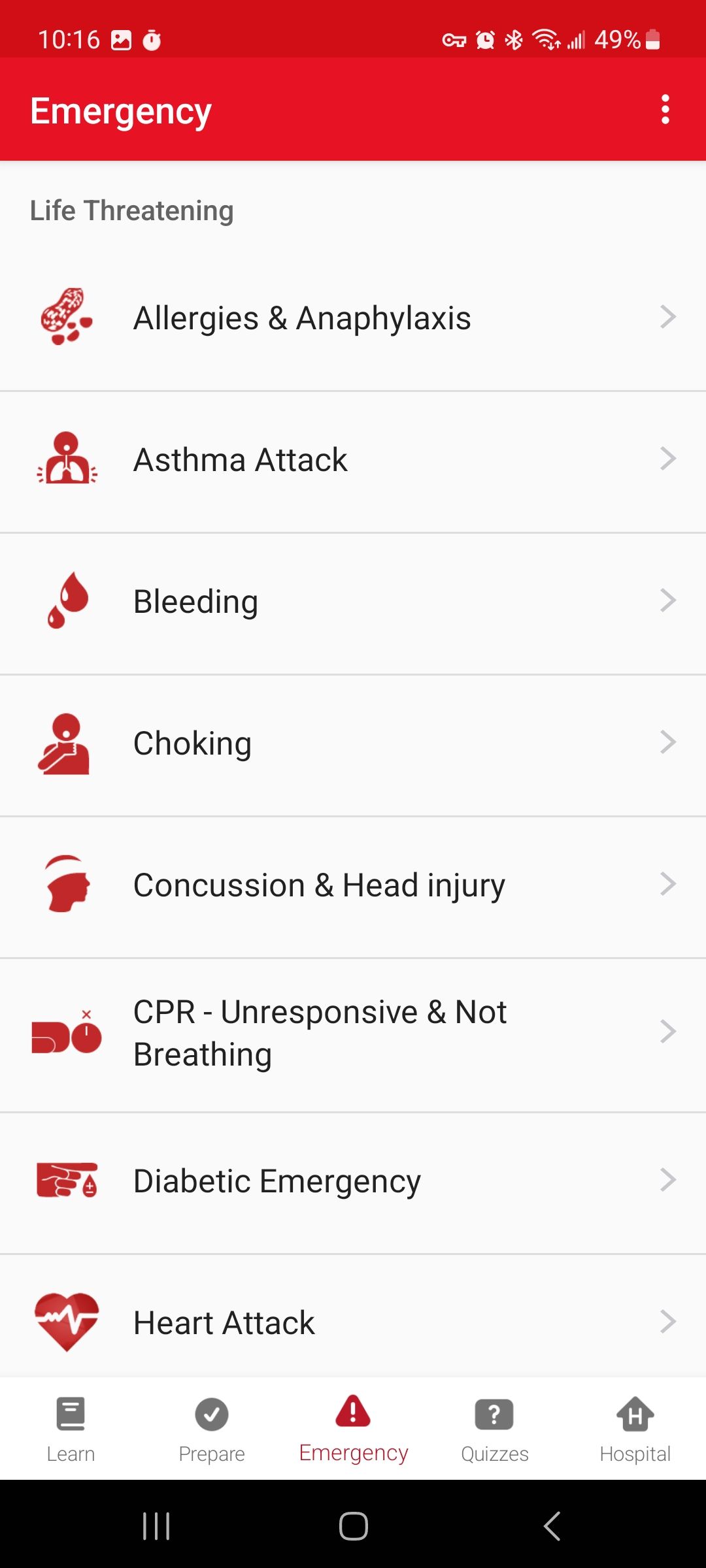Select Diabetic Emergency

pos(353,1181)
